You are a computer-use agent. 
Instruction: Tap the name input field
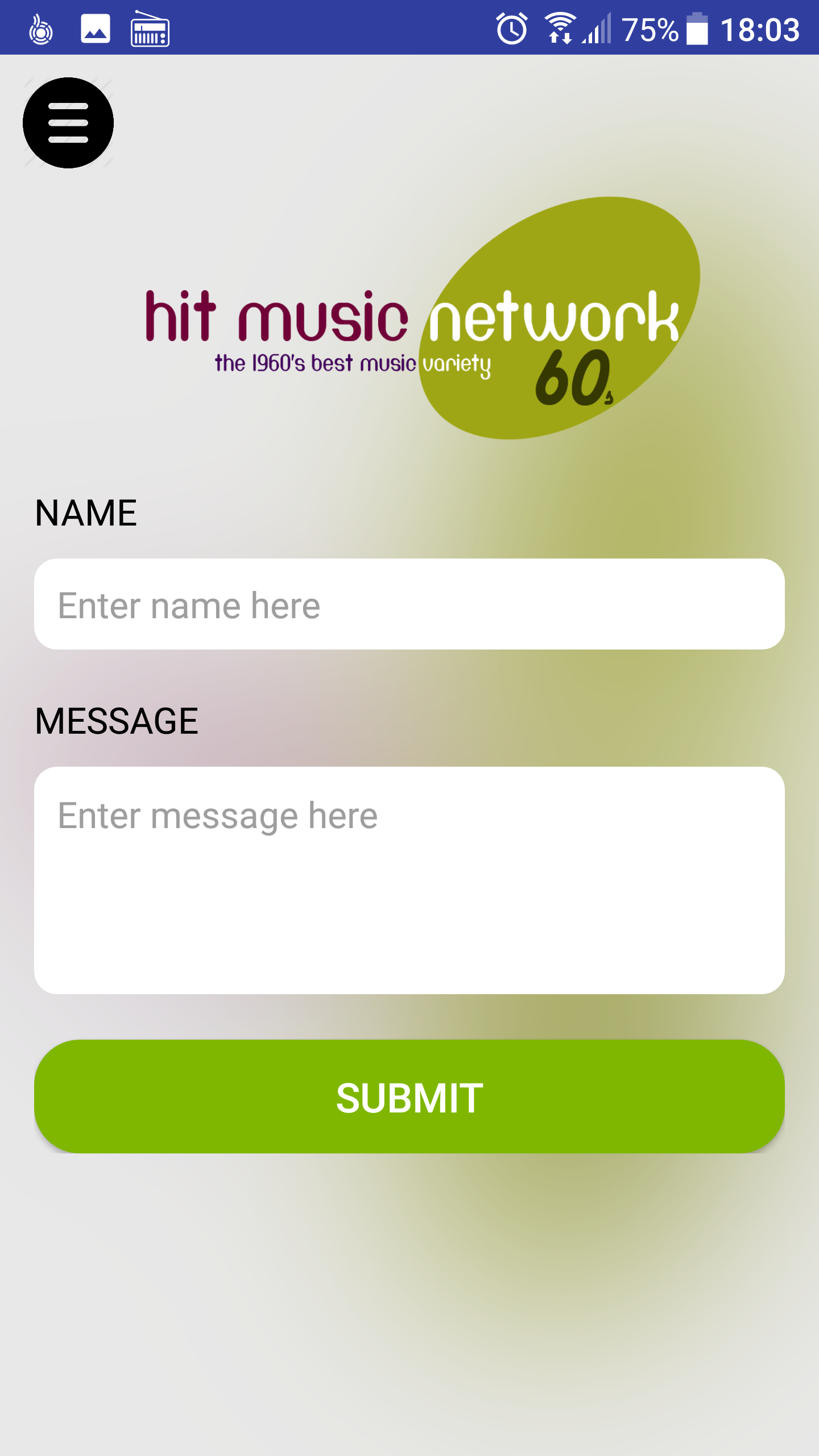409,604
